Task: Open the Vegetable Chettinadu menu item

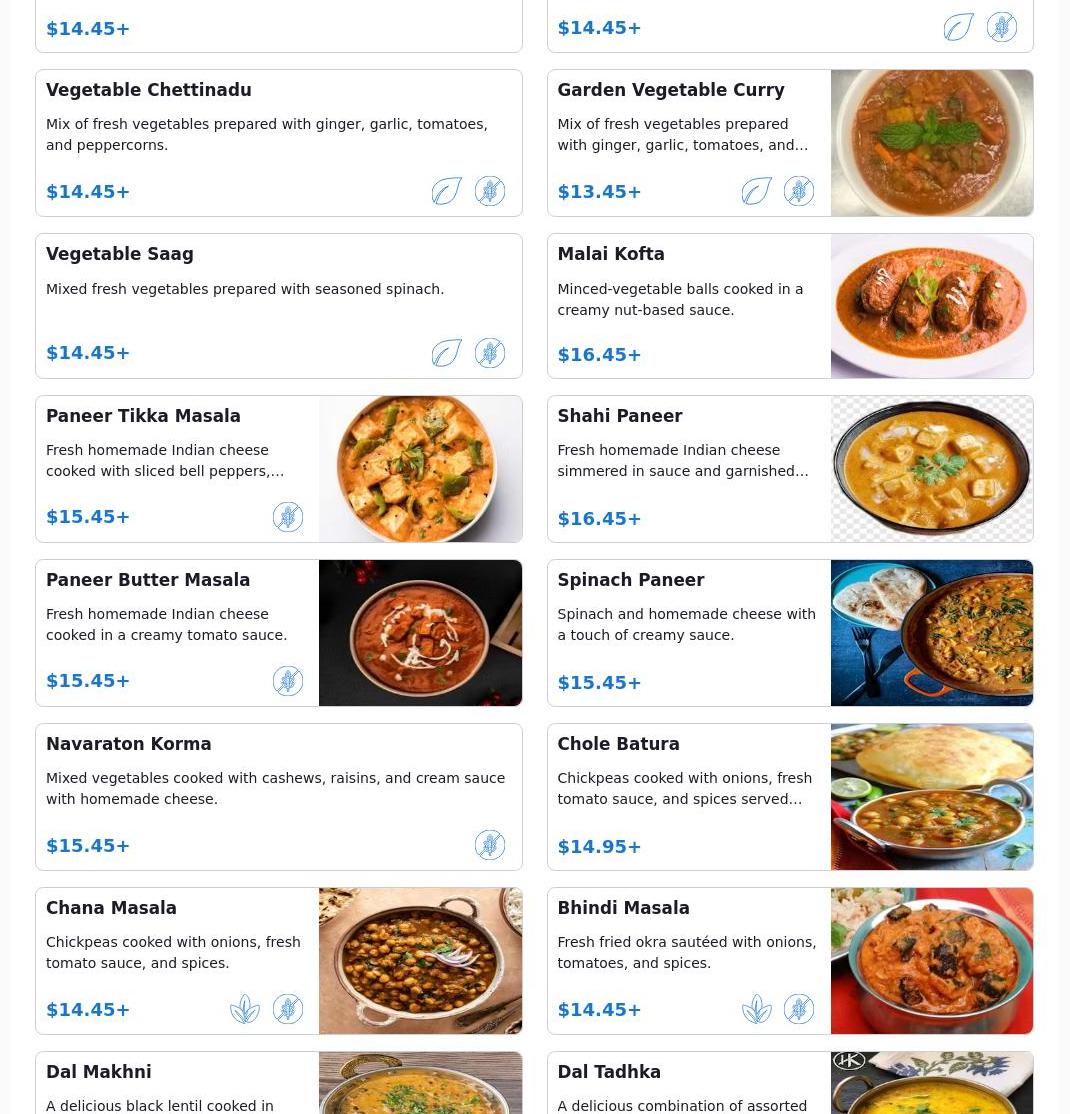Action: [278, 143]
